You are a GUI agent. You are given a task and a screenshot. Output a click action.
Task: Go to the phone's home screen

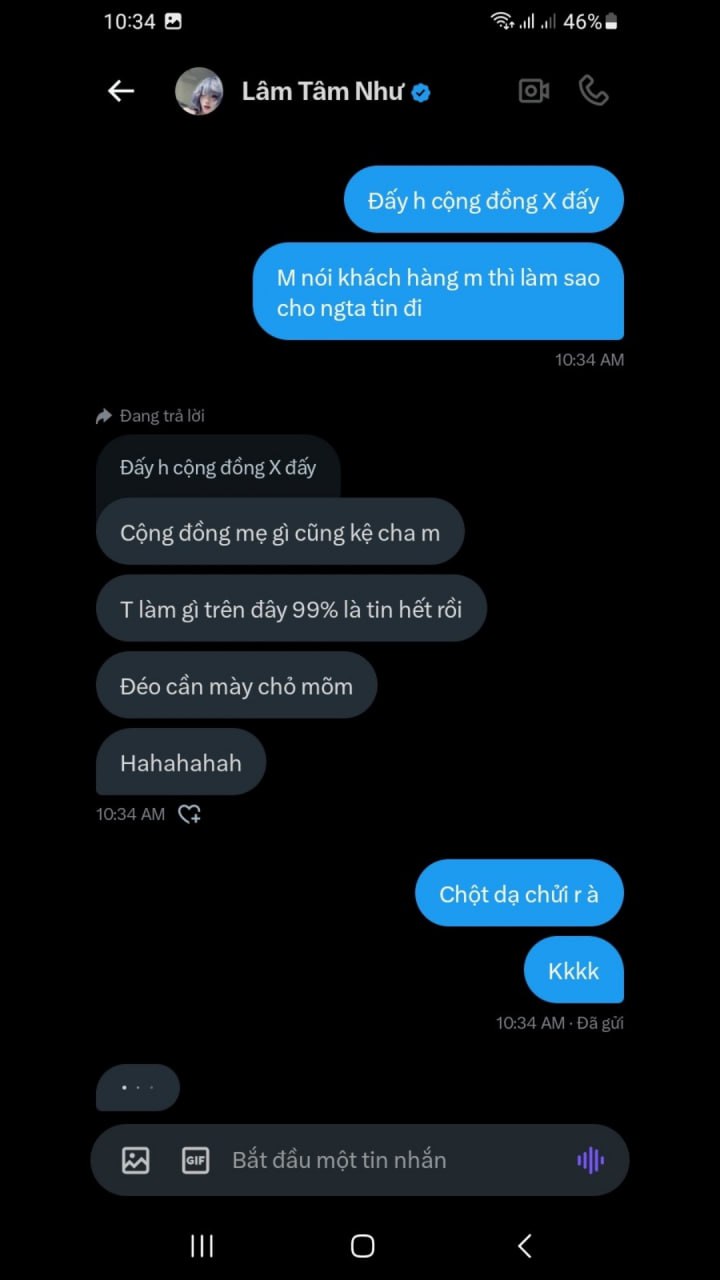362,1245
